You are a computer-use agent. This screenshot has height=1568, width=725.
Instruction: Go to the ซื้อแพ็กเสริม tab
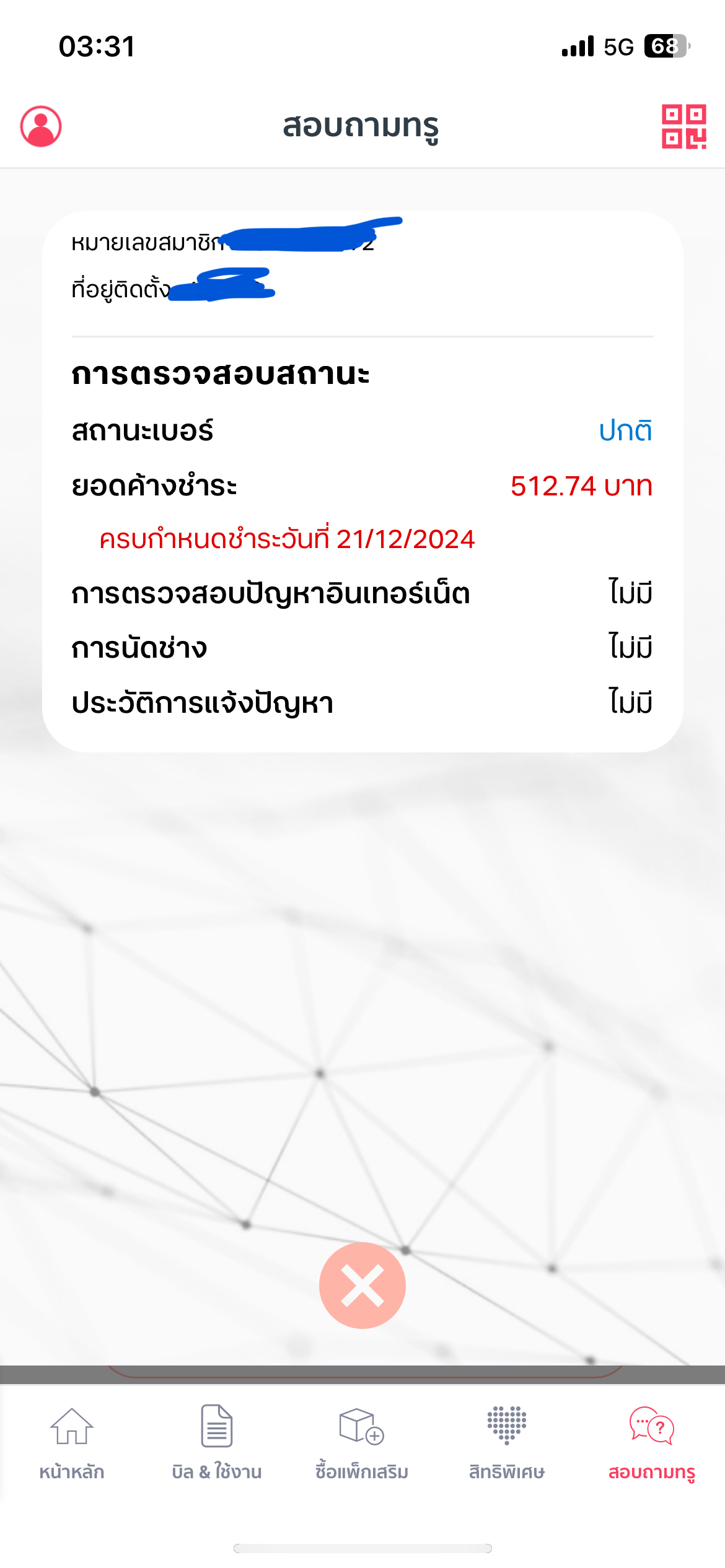(362, 1442)
